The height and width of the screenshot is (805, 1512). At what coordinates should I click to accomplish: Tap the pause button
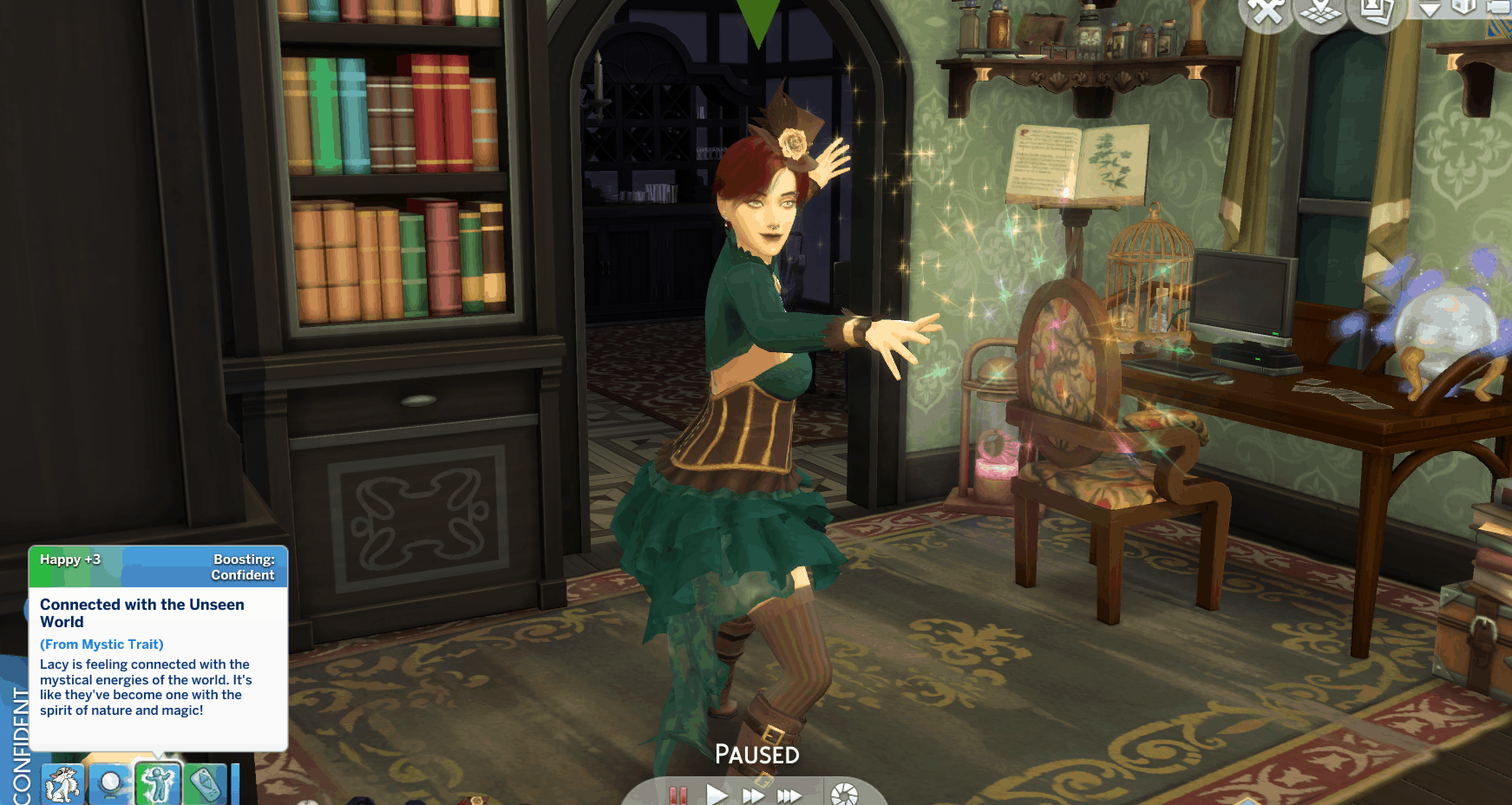click(678, 795)
